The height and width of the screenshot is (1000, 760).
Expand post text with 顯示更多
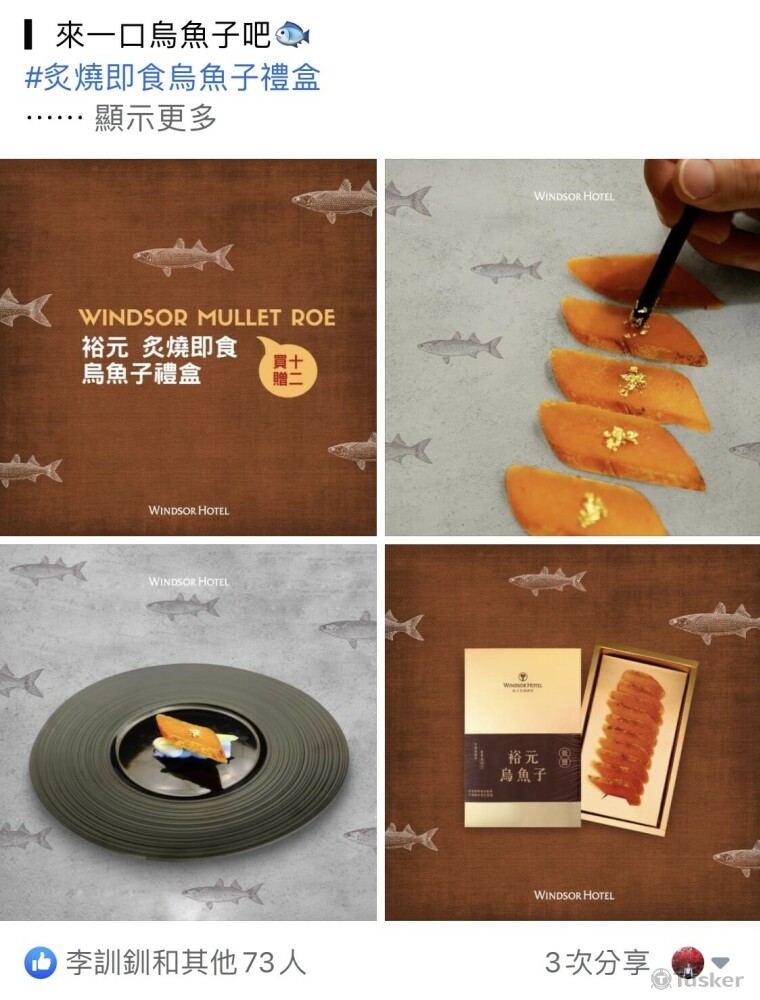coord(156,118)
